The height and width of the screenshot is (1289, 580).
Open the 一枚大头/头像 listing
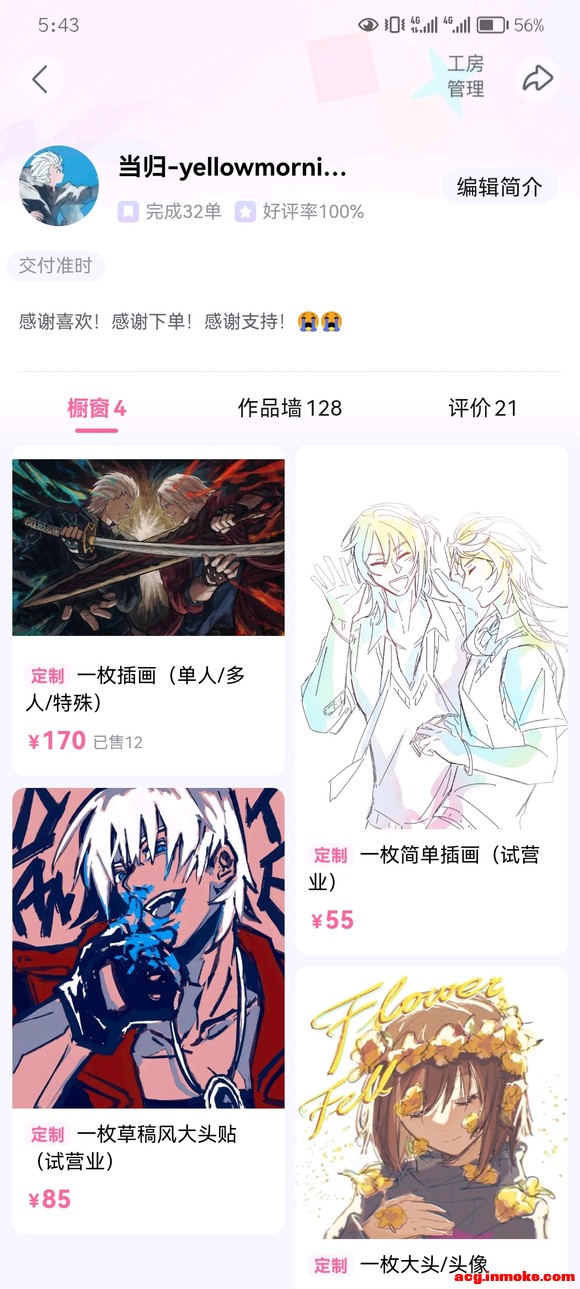[431, 1127]
